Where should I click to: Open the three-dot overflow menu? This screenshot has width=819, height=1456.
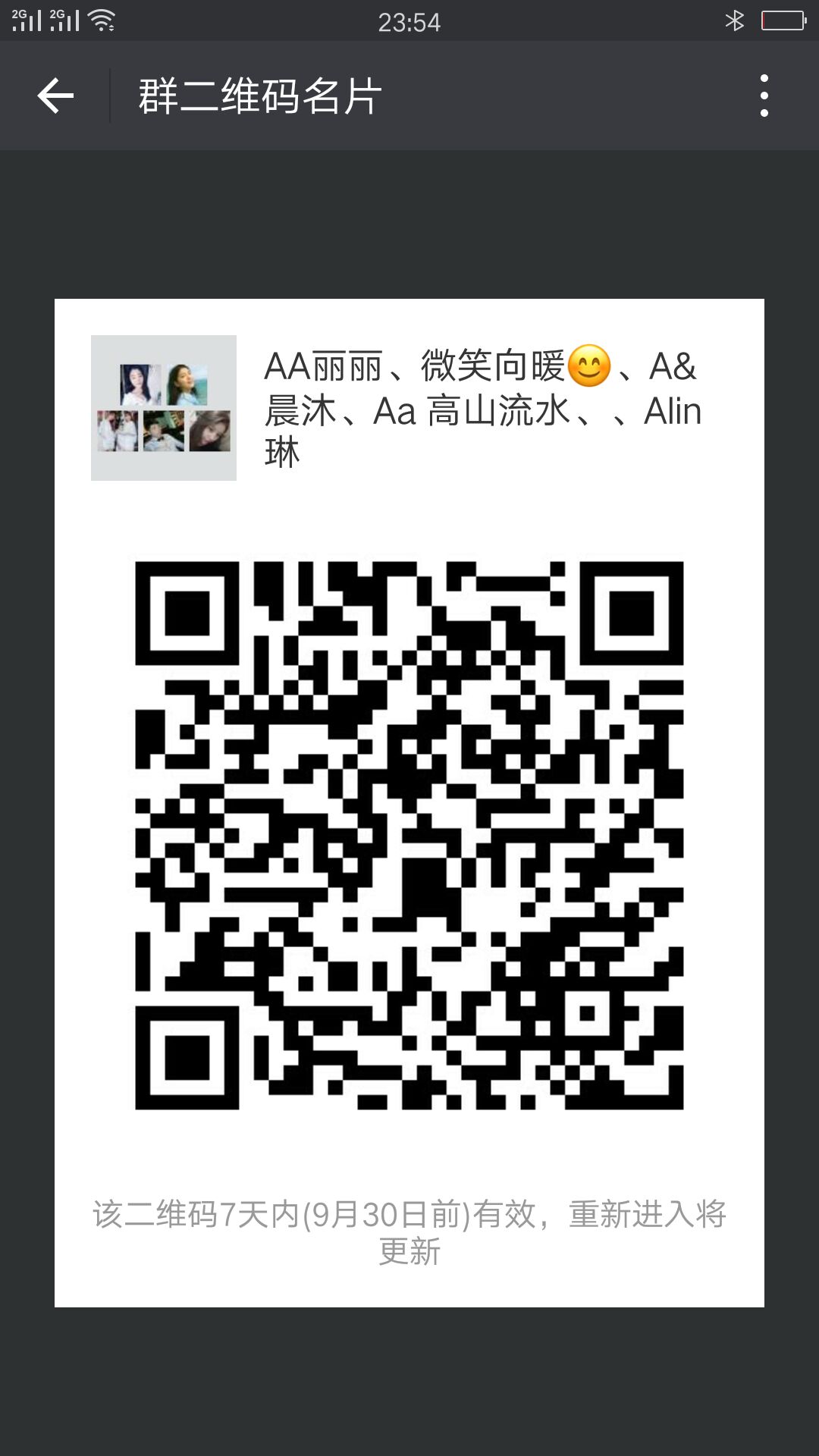click(764, 96)
